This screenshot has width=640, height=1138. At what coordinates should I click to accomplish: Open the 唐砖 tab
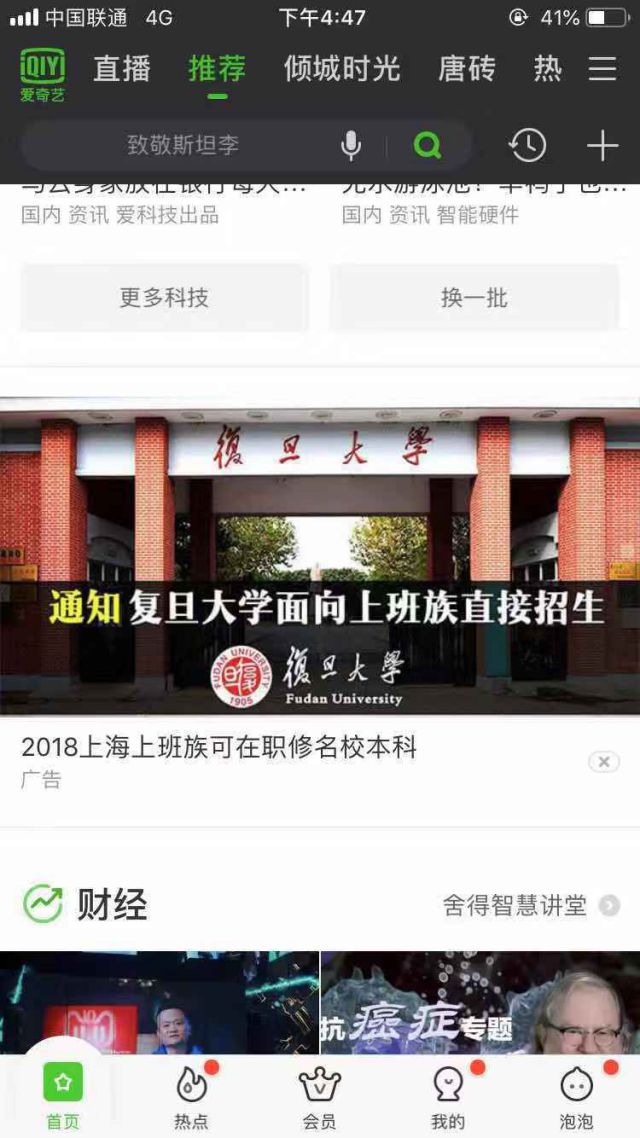point(466,68)
